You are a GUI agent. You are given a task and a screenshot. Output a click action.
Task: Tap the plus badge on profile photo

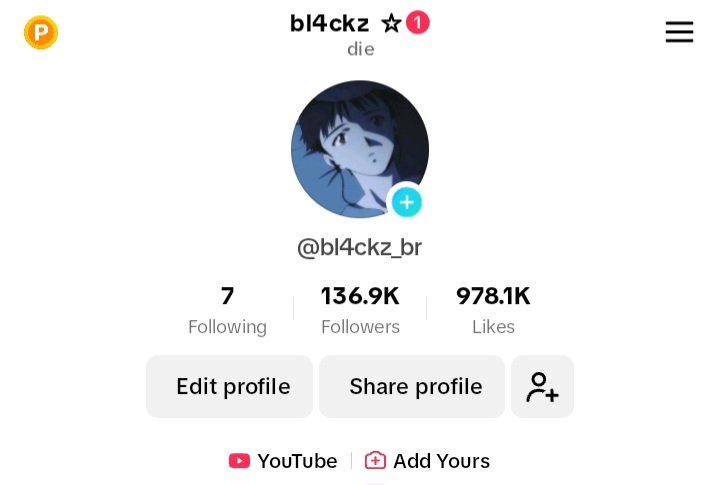(x=406, y=202)
